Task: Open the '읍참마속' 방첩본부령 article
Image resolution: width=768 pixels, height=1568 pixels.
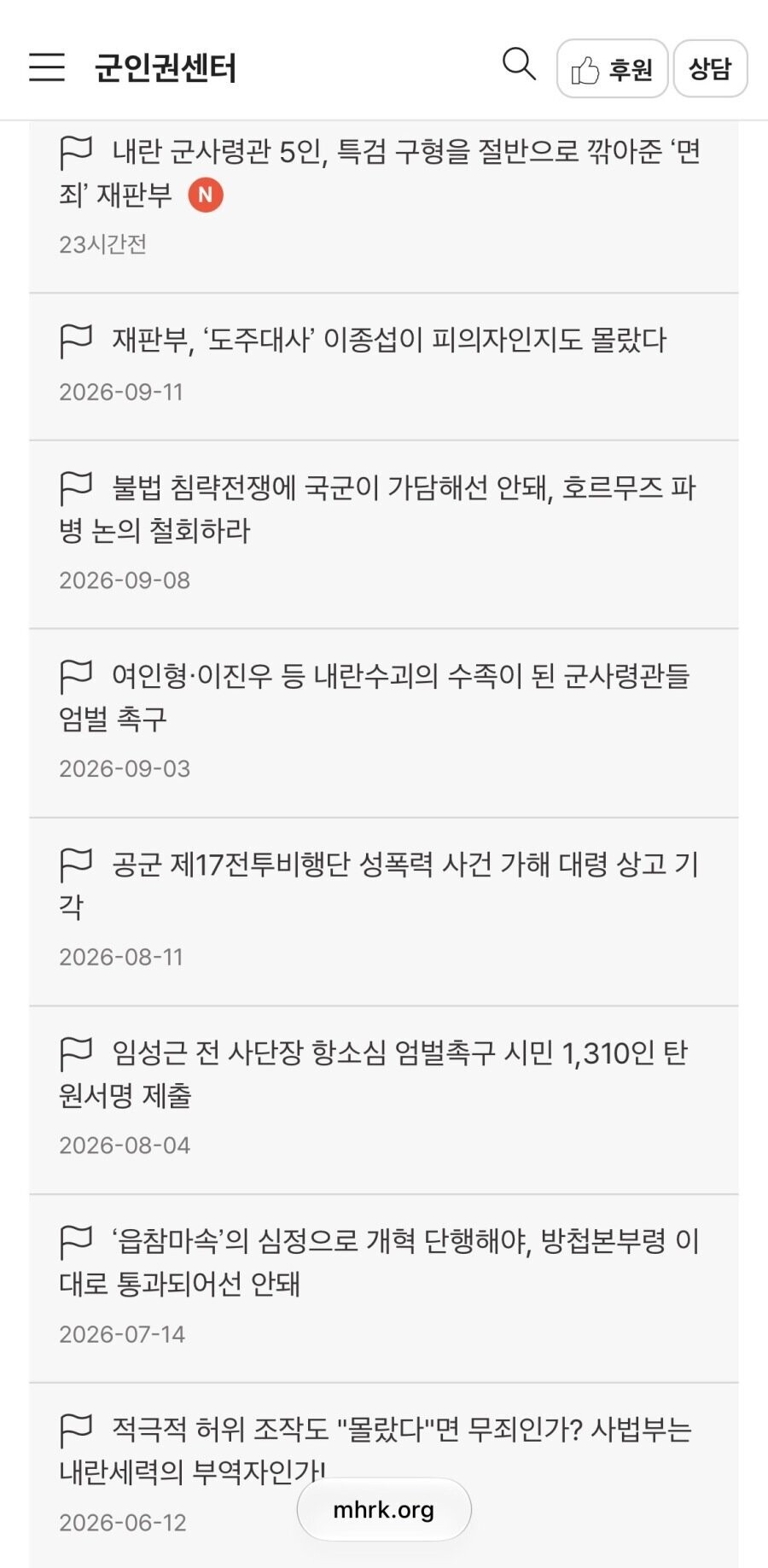Action: coord(384,1290)
